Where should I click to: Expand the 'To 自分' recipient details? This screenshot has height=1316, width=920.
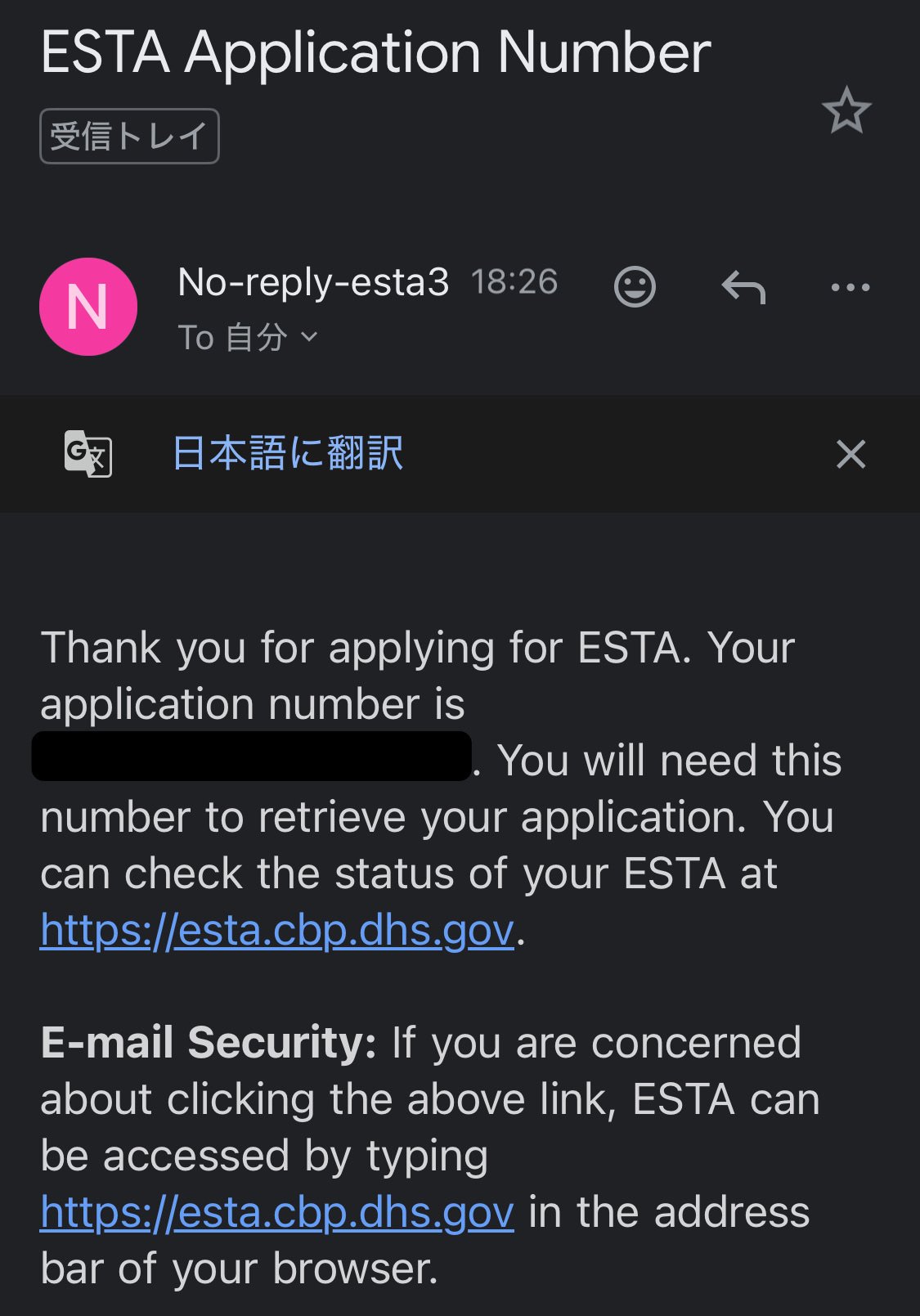[248, 336]
